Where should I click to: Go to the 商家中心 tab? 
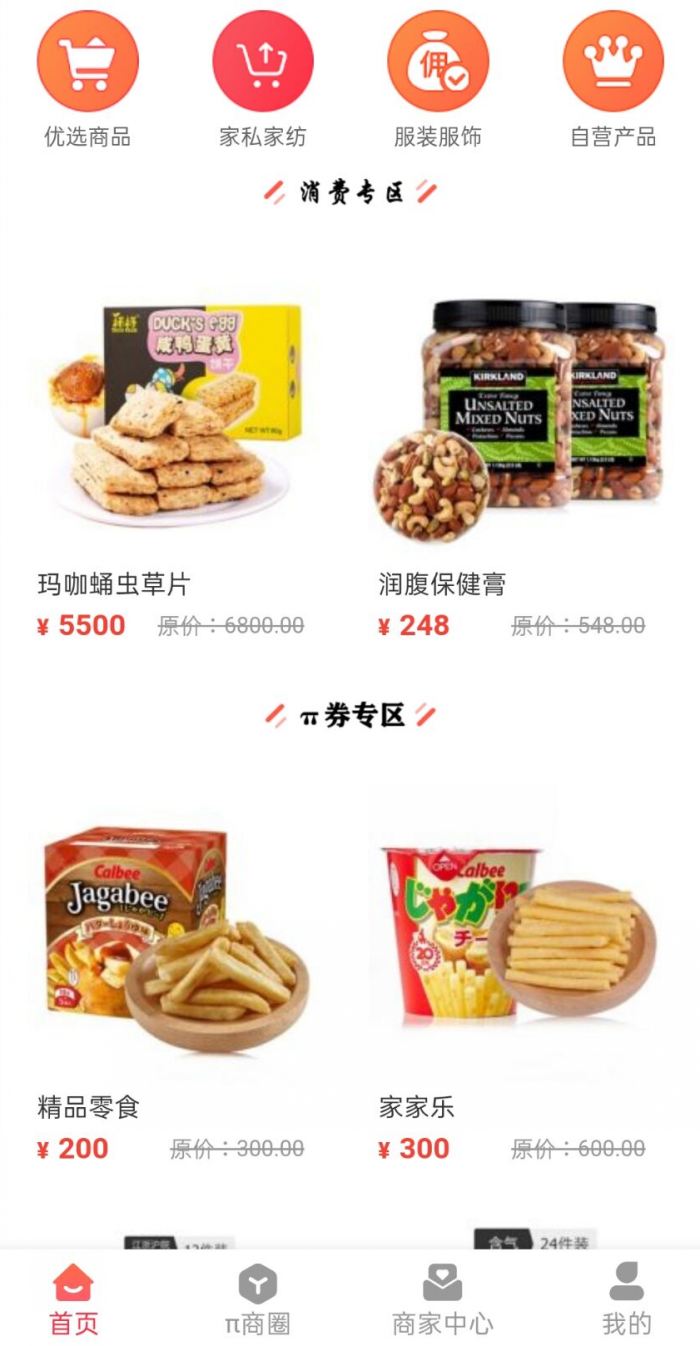pyautogui.click(x=442, y=1298)
